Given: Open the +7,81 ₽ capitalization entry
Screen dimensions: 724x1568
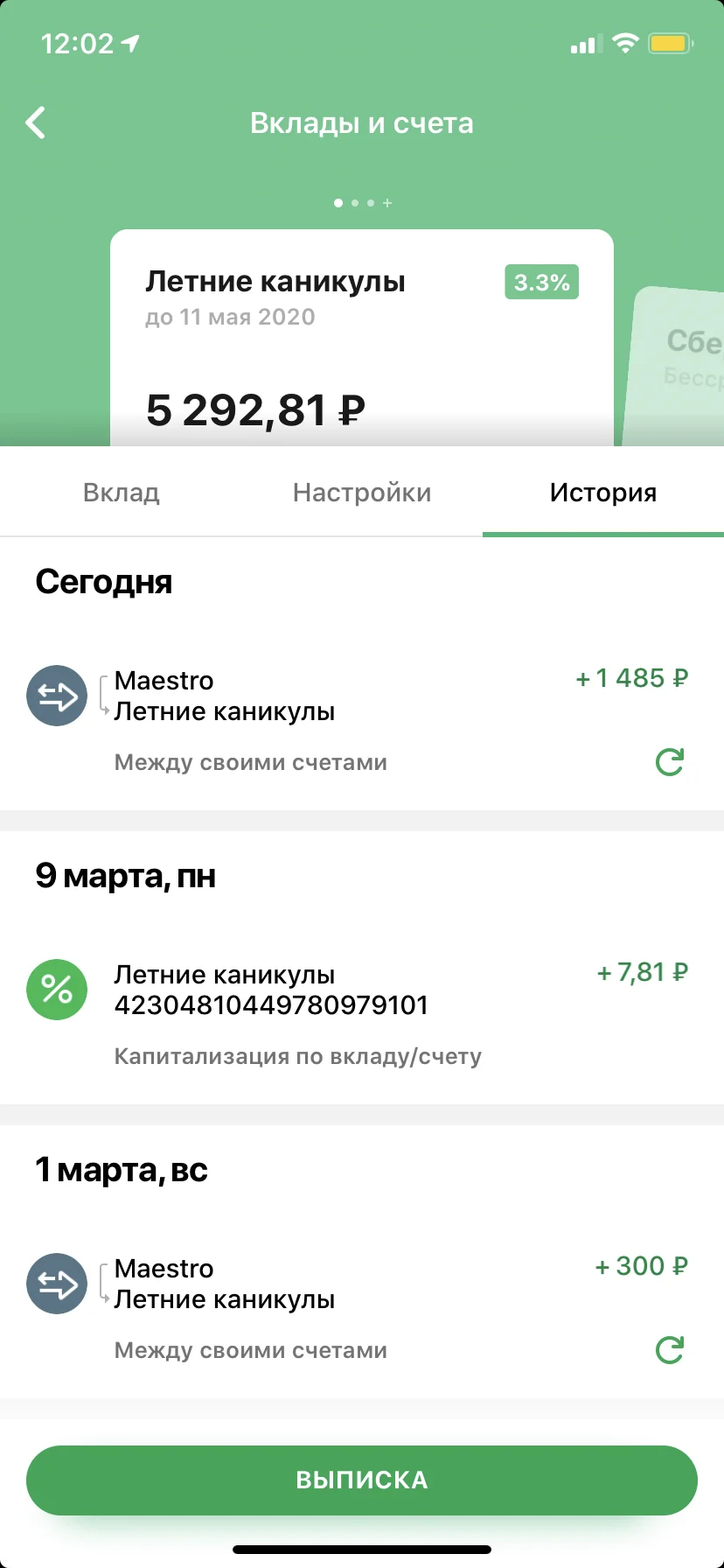Looking at the screenshot, I should (362, 1015).
